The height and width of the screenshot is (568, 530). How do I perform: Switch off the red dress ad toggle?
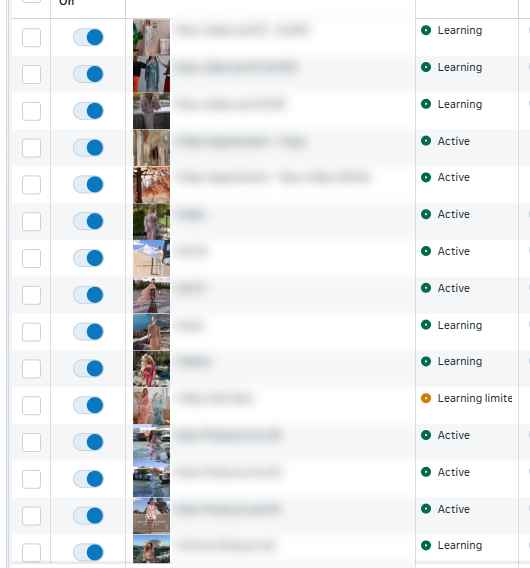[88, 368]
